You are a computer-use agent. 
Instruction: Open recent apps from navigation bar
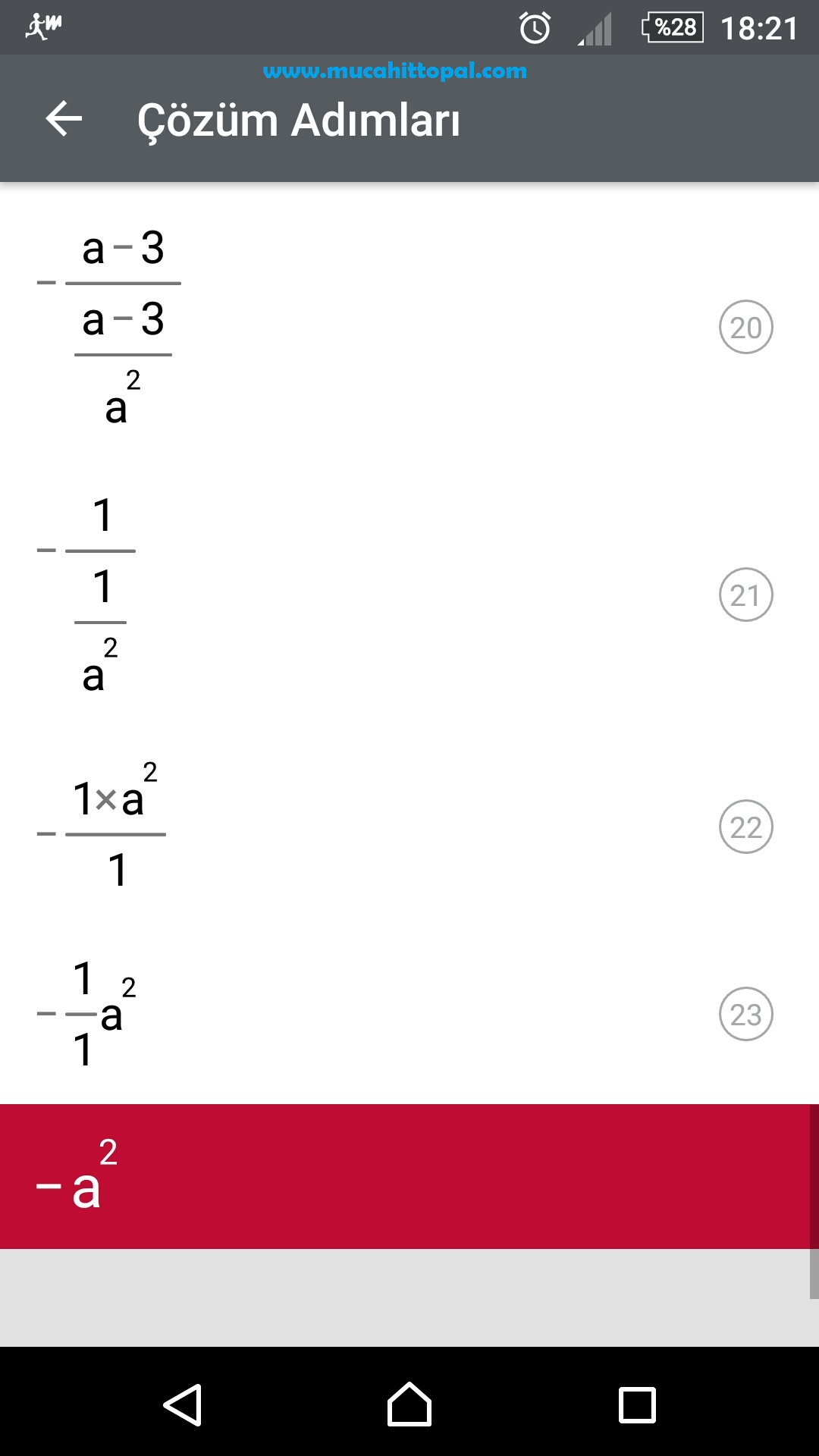point(637,1405)
